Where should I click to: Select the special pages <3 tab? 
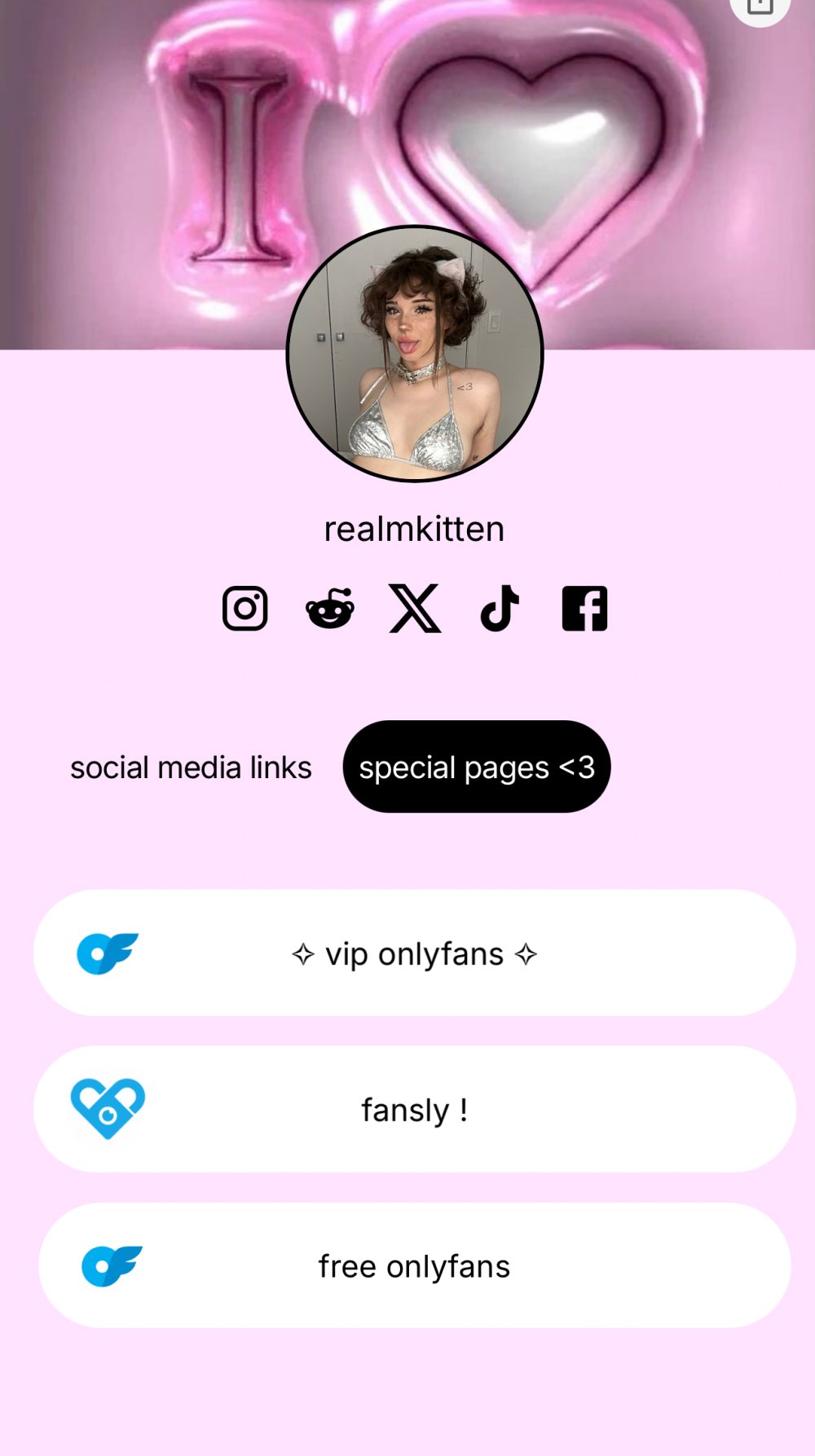click(477, 768)
